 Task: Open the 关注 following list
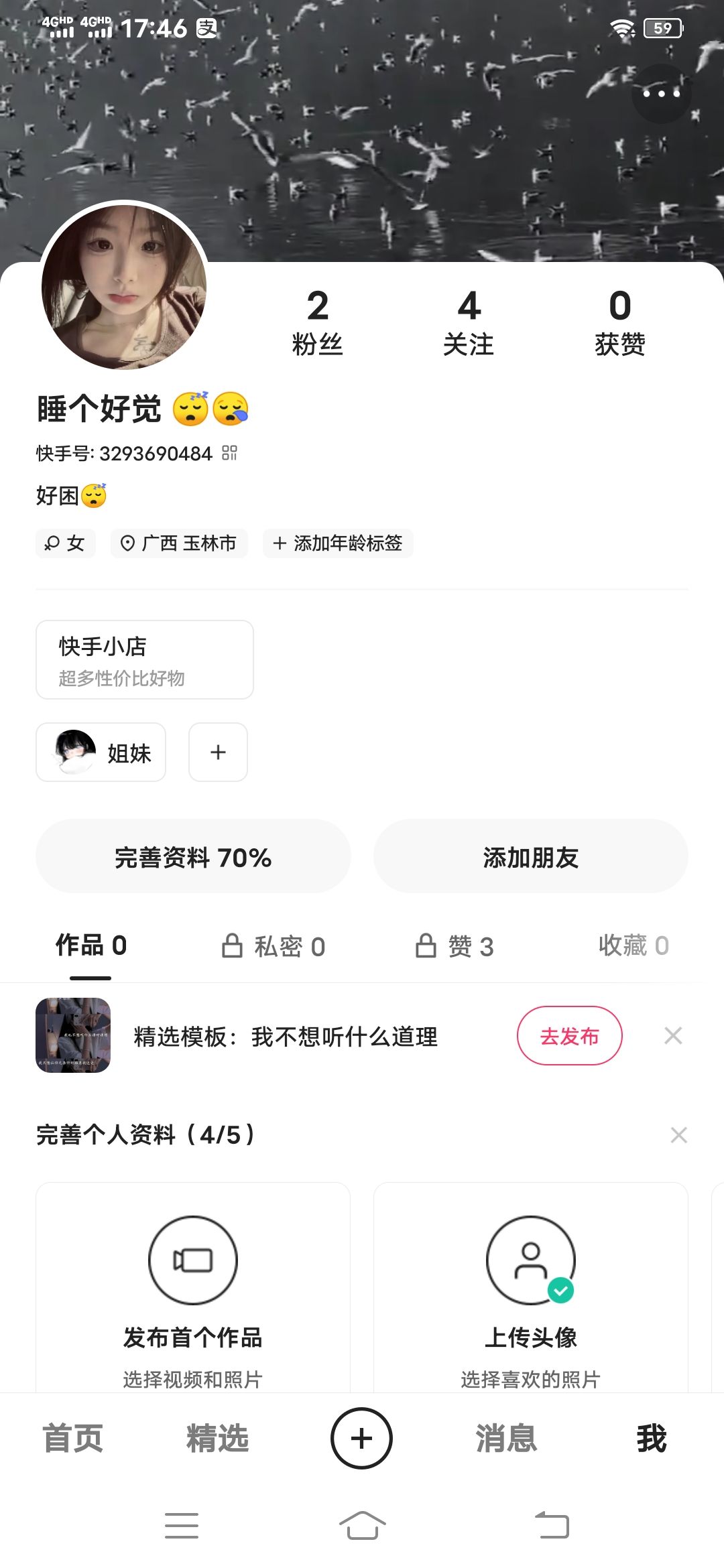469,322
